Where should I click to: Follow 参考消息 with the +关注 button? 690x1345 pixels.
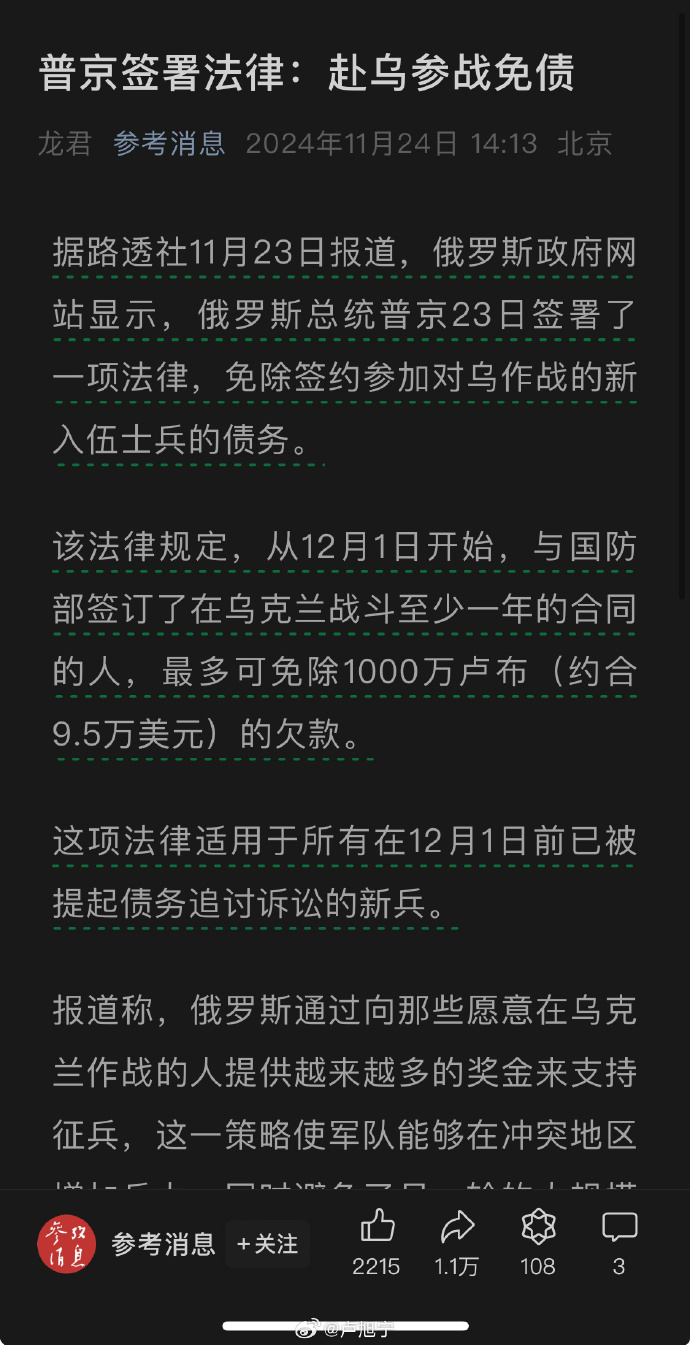(267, 1244)
